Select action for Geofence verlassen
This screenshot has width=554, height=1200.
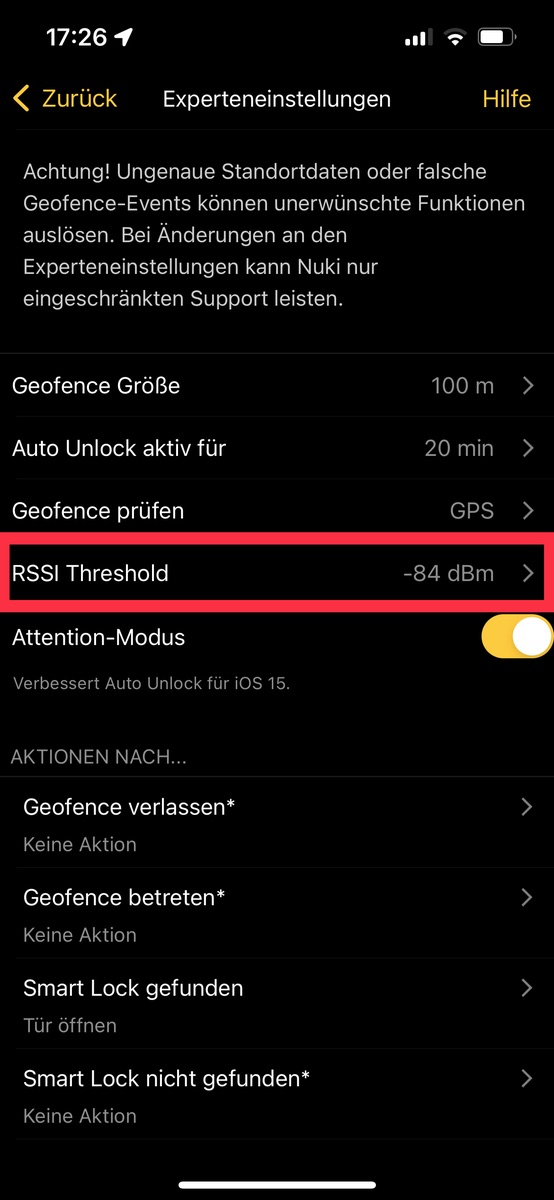click(x=277, y=823)
